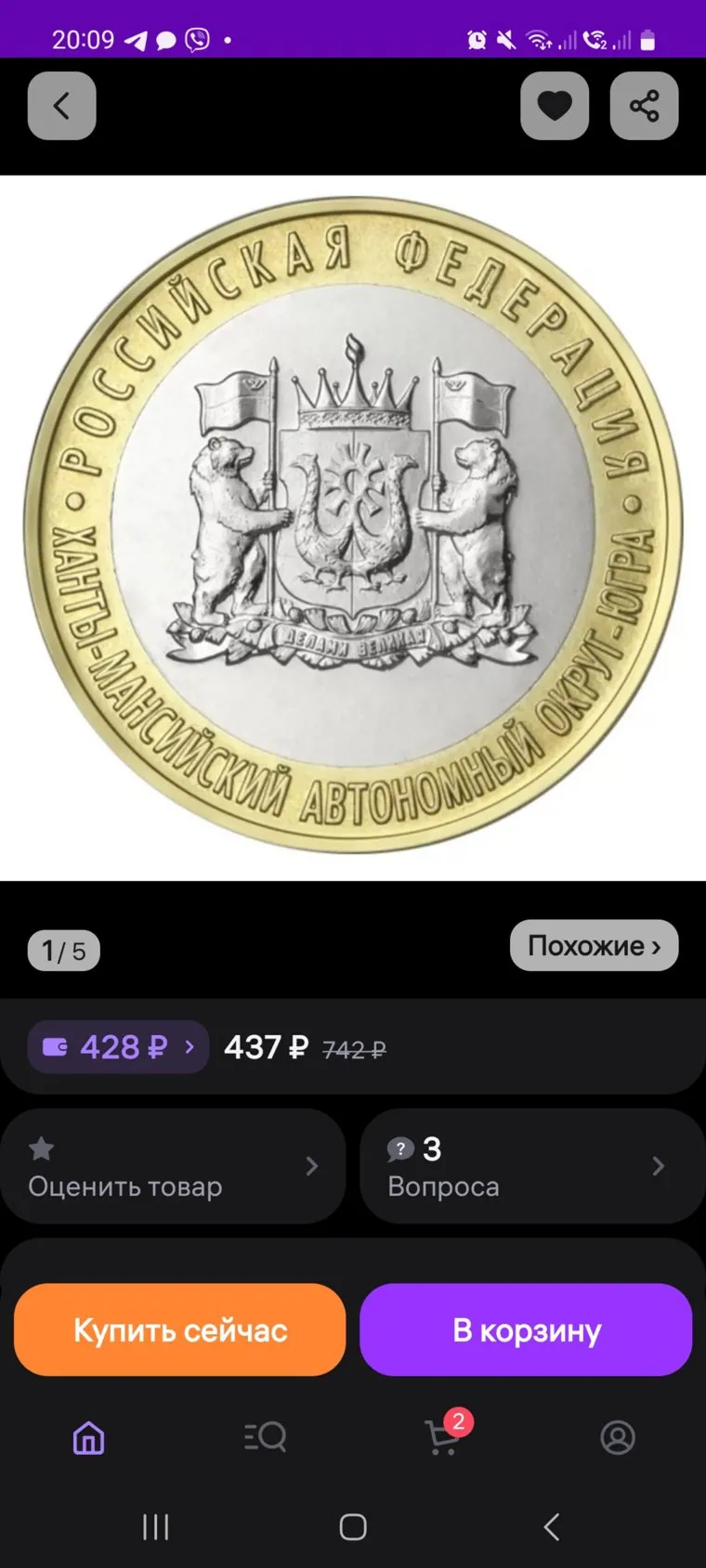Add this coin to favorites
Image resolution: width=706 pixels, height=1568 pixels.
click(555, 106)
